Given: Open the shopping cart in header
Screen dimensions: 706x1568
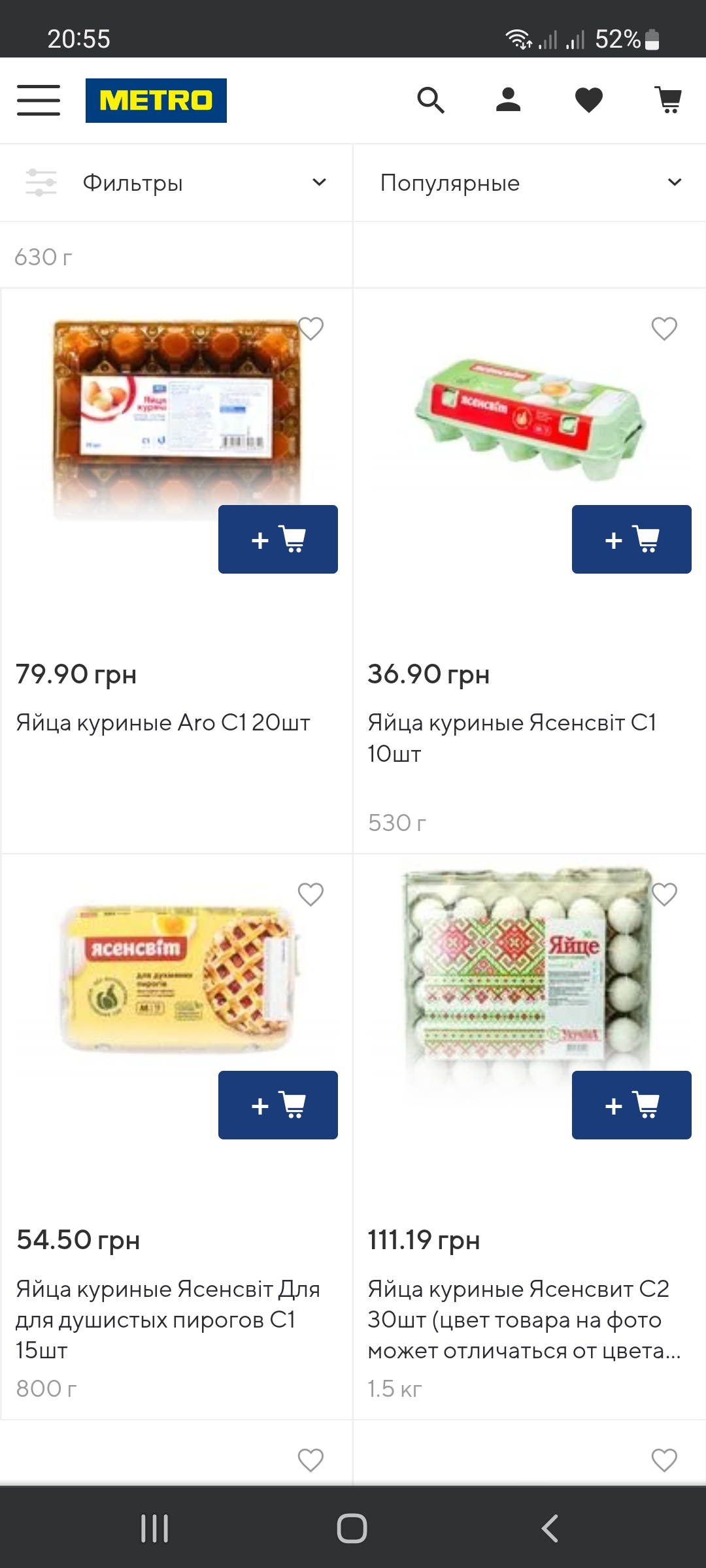Looking at the screenshot, I should (668, 100).
